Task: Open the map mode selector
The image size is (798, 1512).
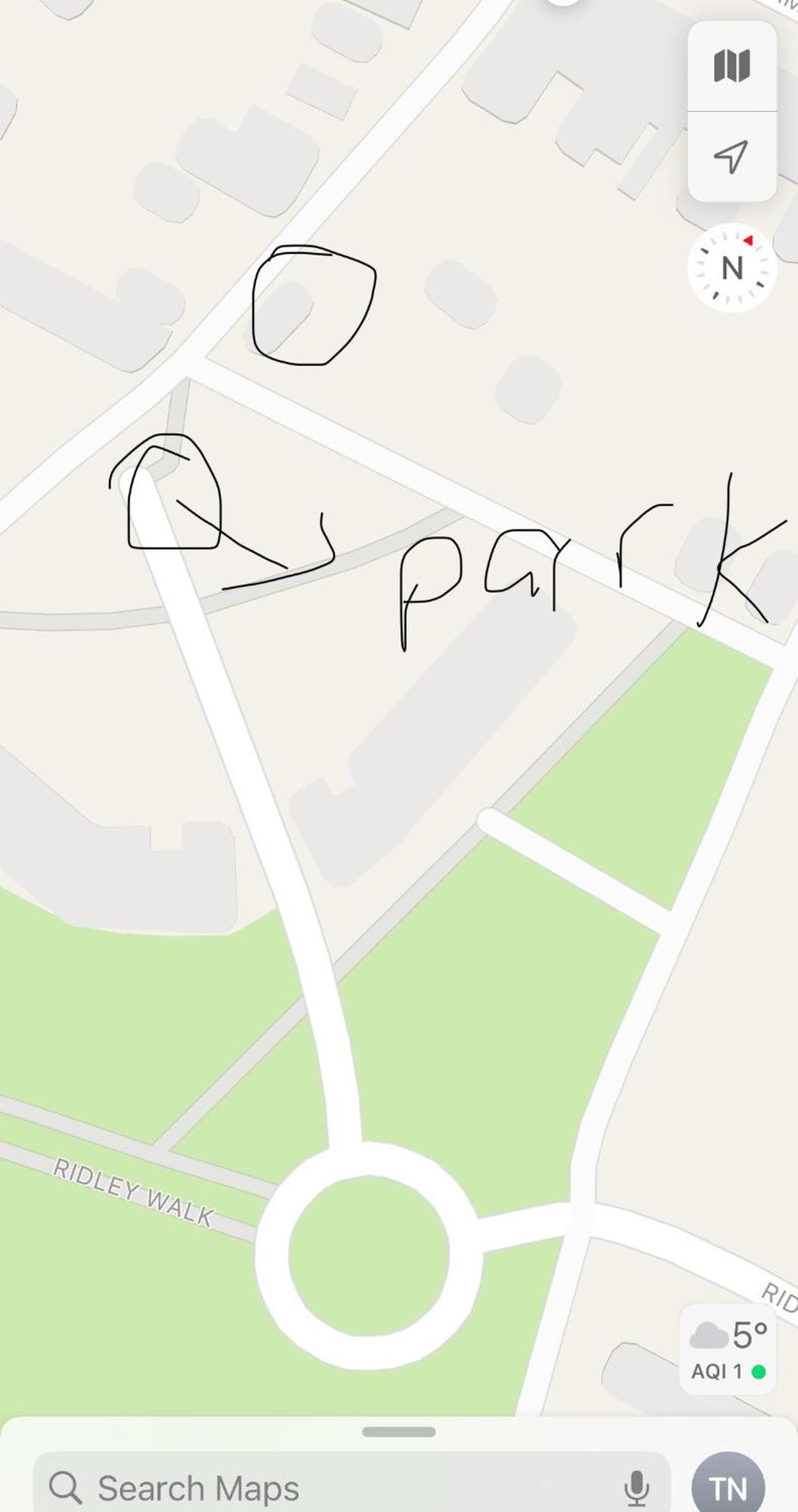Action: (x=731, y=66)
